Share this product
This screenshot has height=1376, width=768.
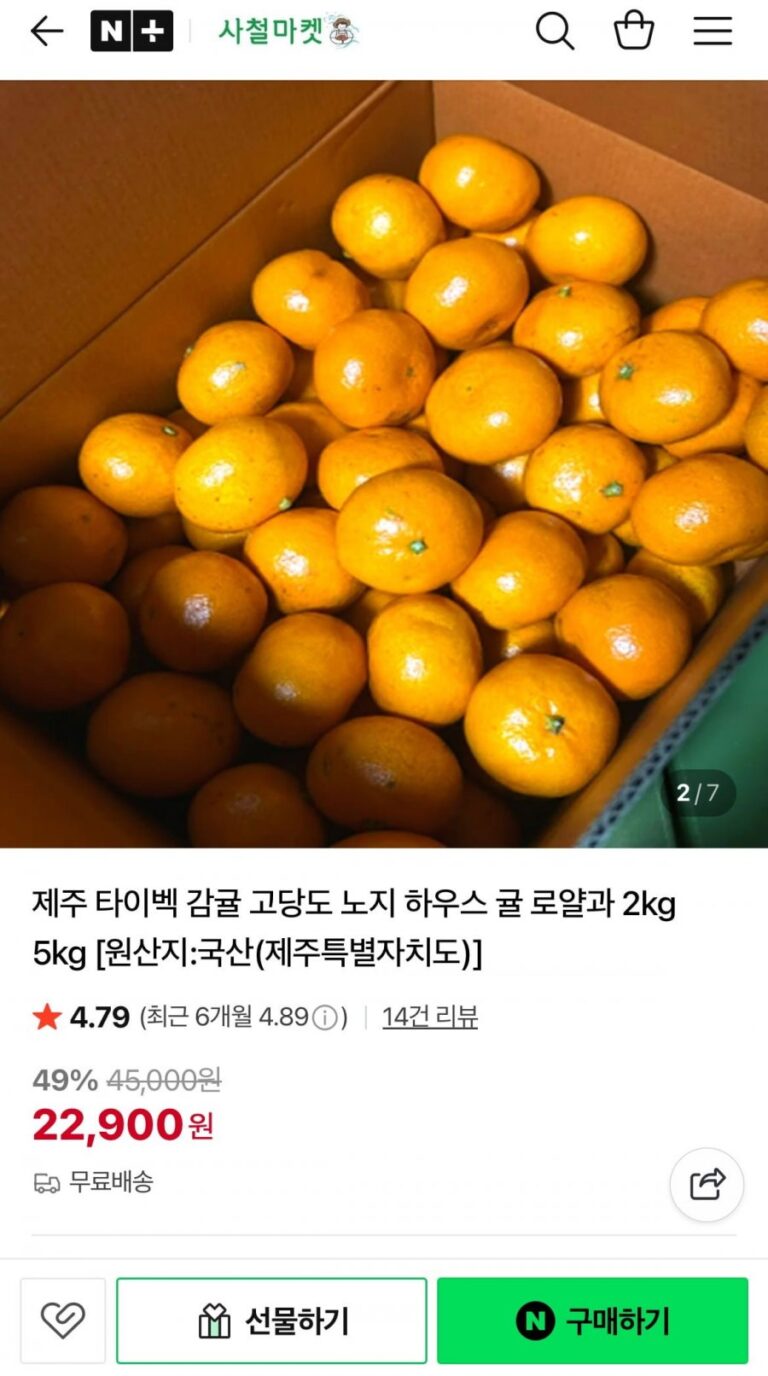(707, 1185)
